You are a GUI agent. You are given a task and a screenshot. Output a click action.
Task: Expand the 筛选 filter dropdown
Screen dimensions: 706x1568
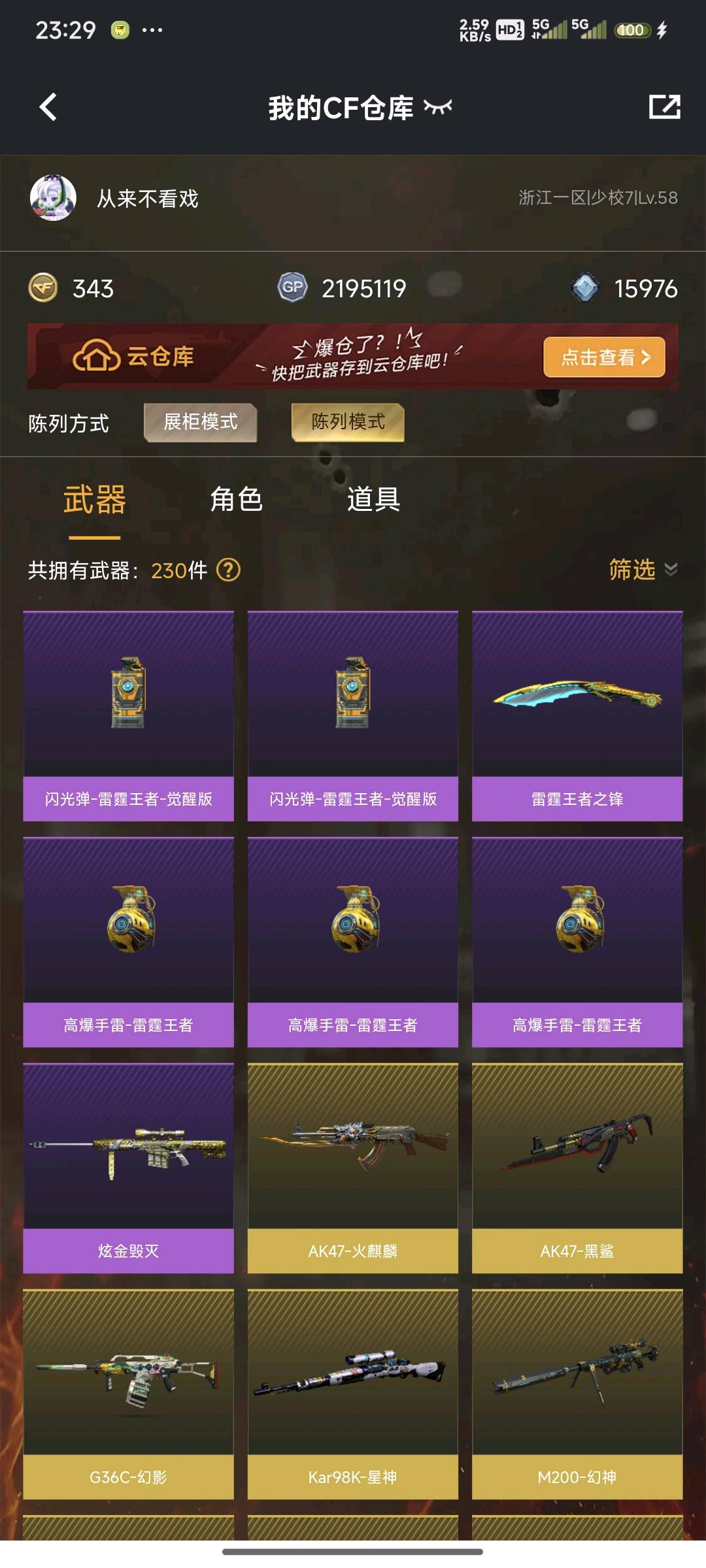[643, 570]
